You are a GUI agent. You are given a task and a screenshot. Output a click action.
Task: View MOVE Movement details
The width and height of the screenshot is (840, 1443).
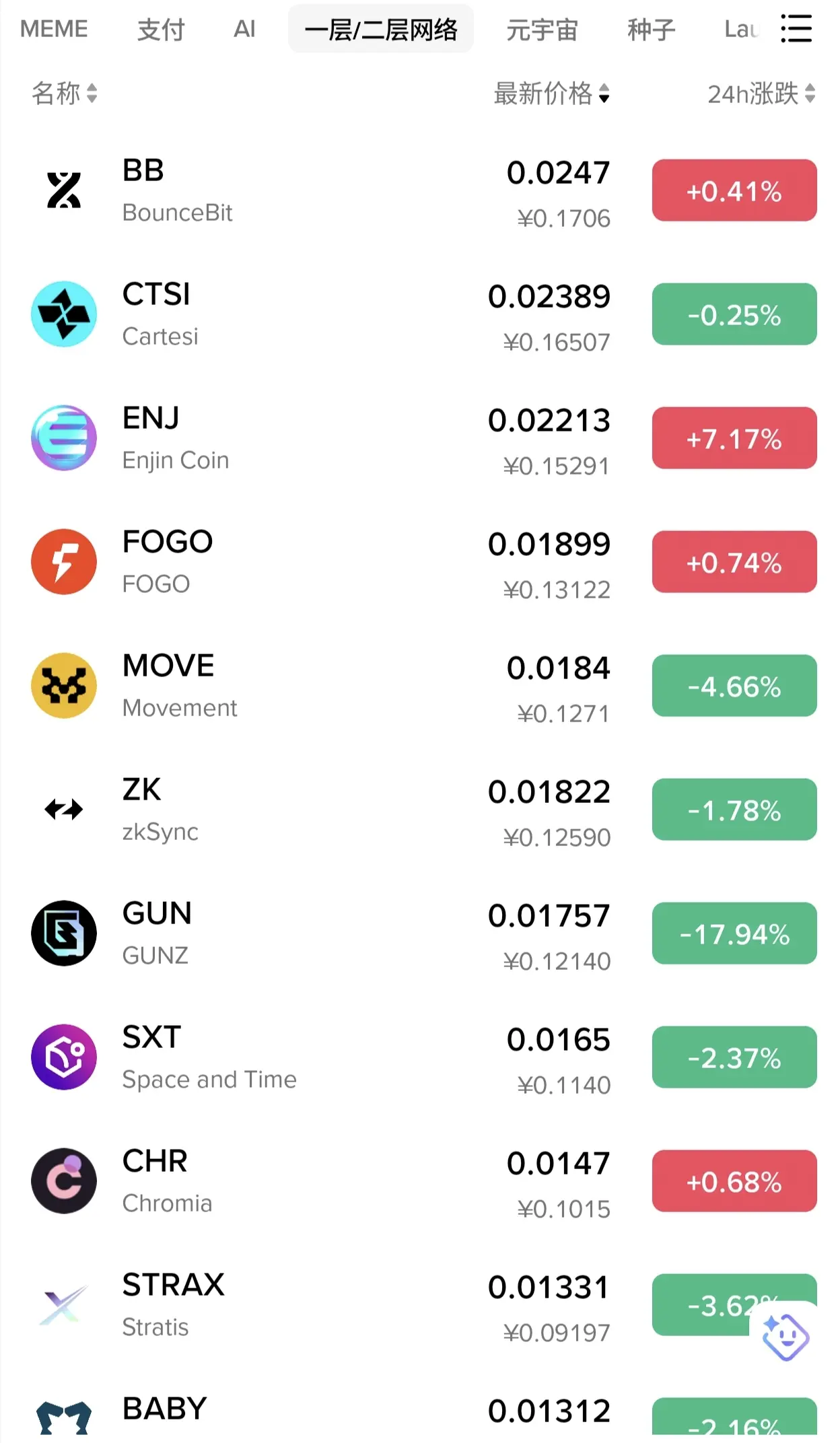pos(420,686)
